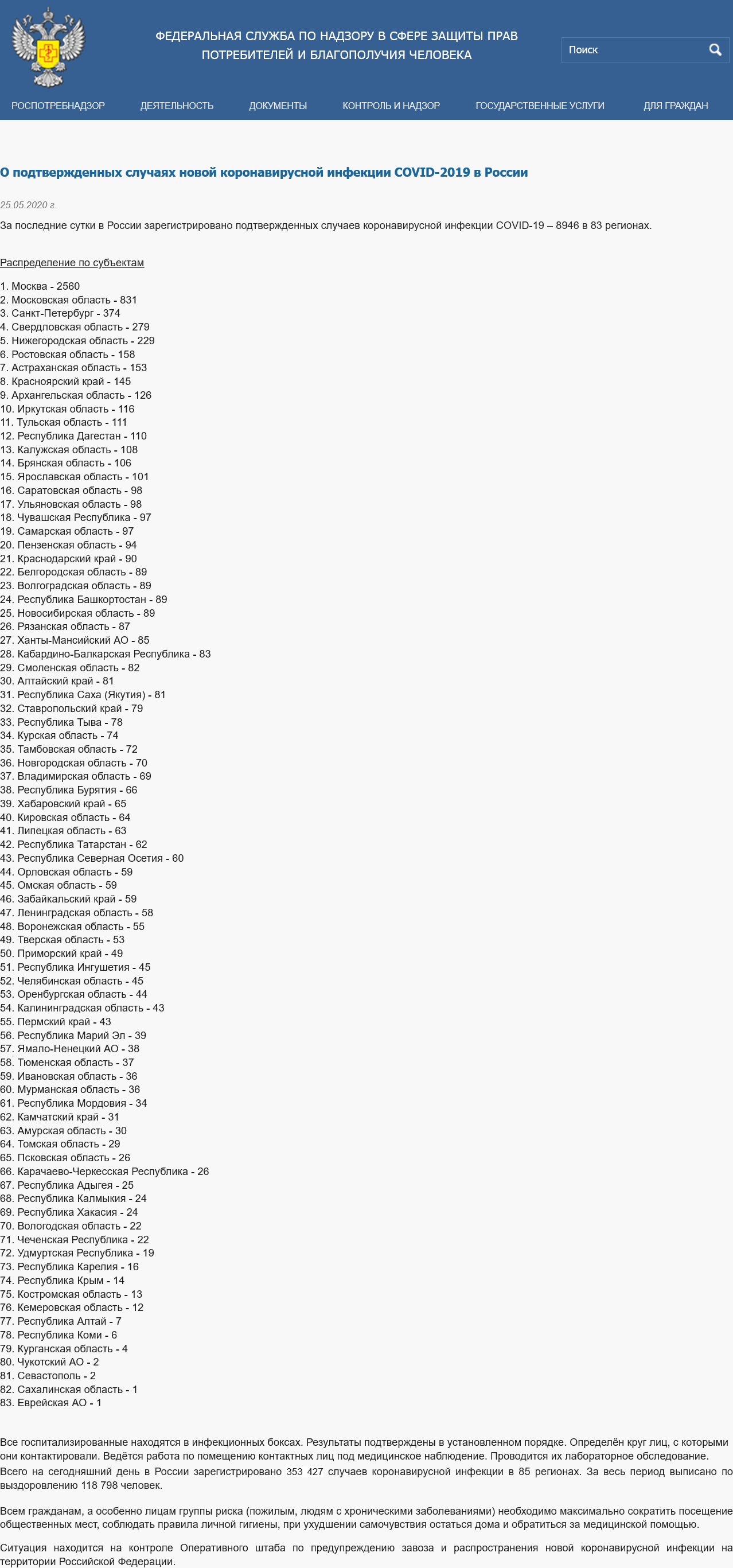This screenshot has height=1568, width=733.
Task: Focus the Поиск search field
Action: (635, 50)
